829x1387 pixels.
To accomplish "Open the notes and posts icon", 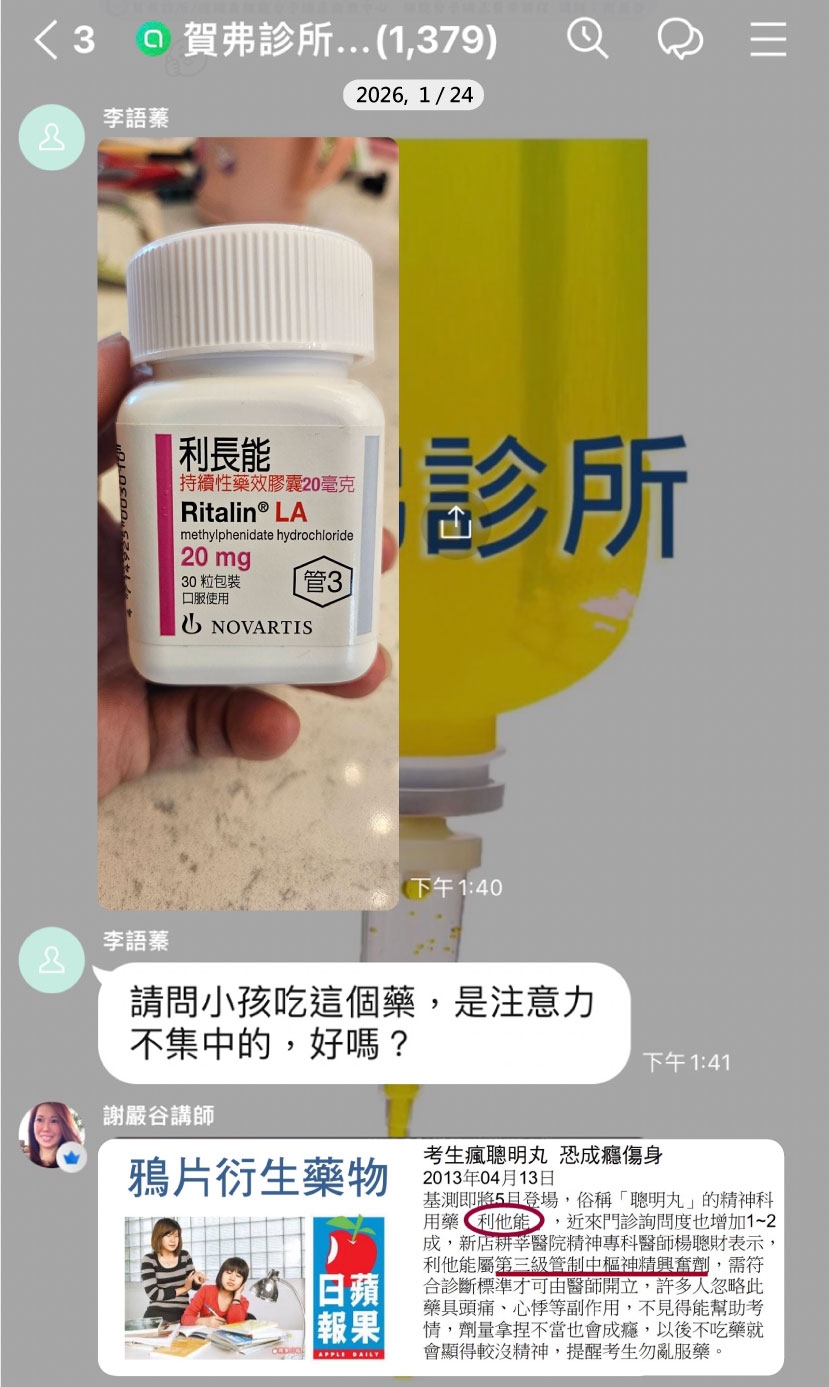I will [680, 40].
